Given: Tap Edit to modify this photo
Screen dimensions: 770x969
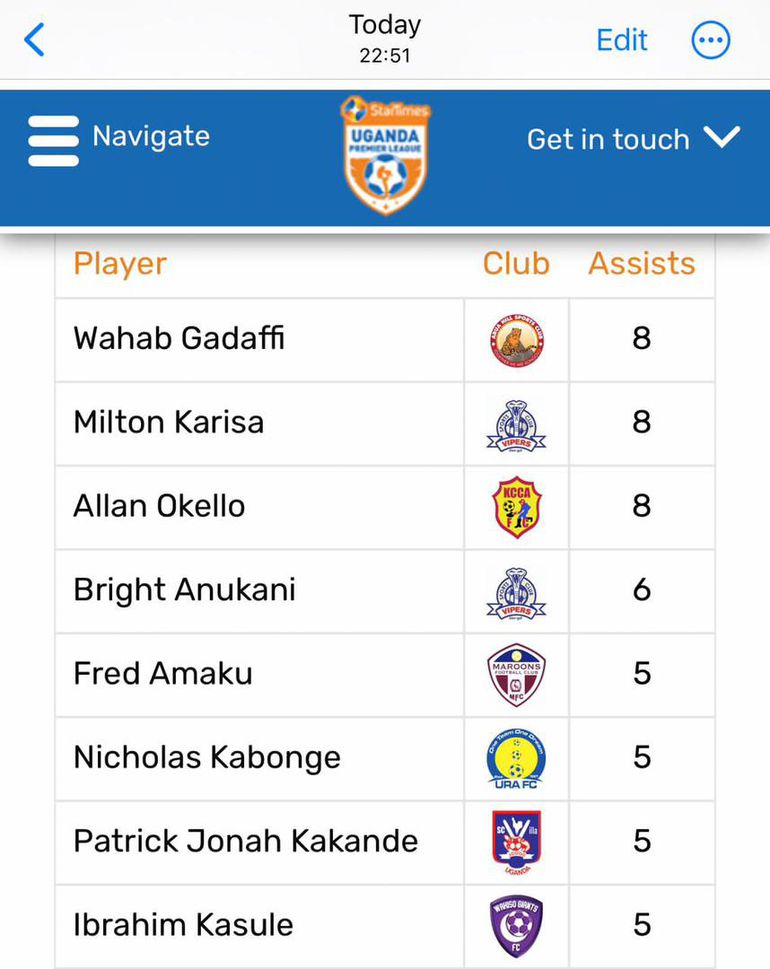Looking at the screenshot, I should point(621,40).
